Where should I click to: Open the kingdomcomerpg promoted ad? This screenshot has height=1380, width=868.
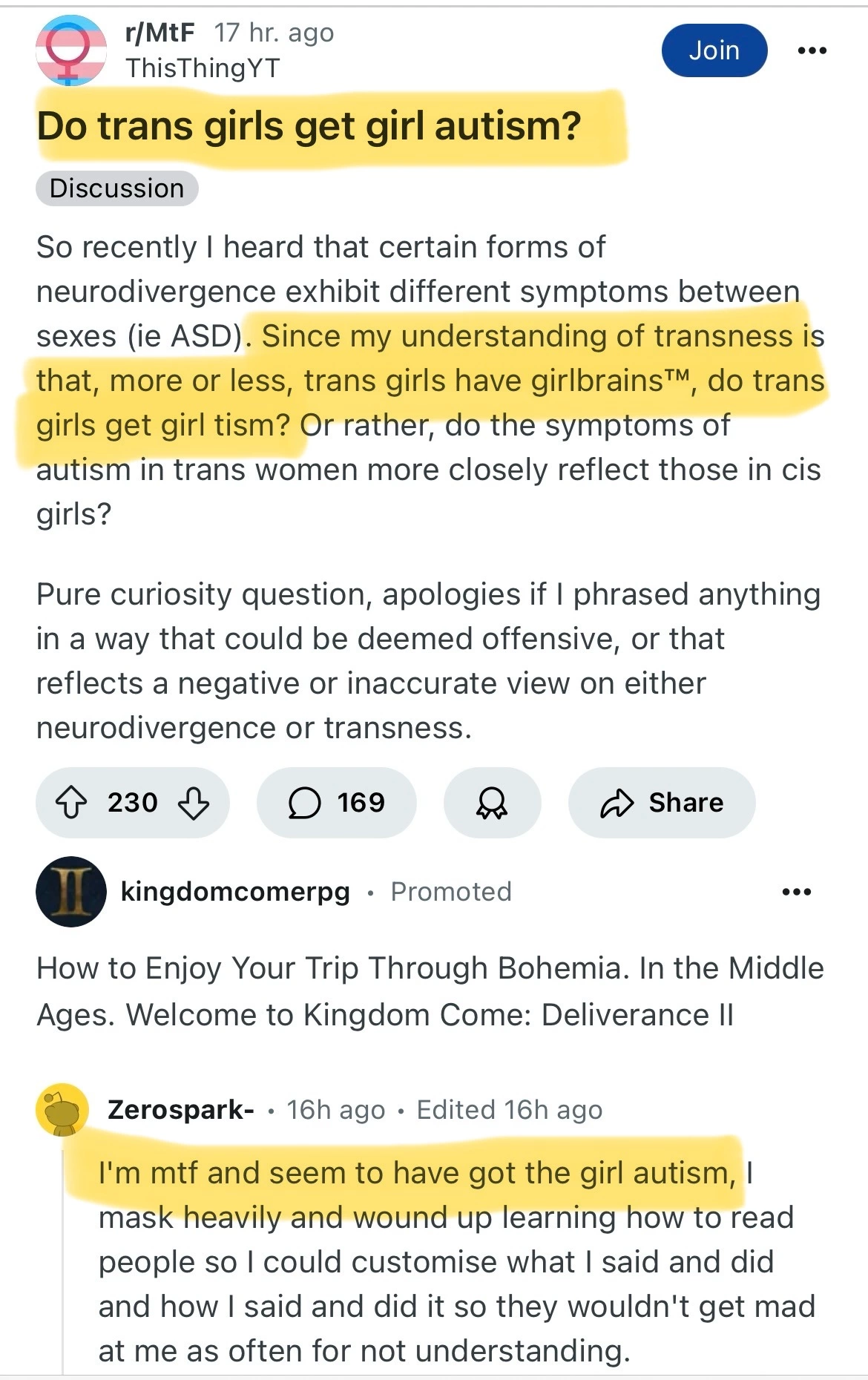tap(430, 991)
